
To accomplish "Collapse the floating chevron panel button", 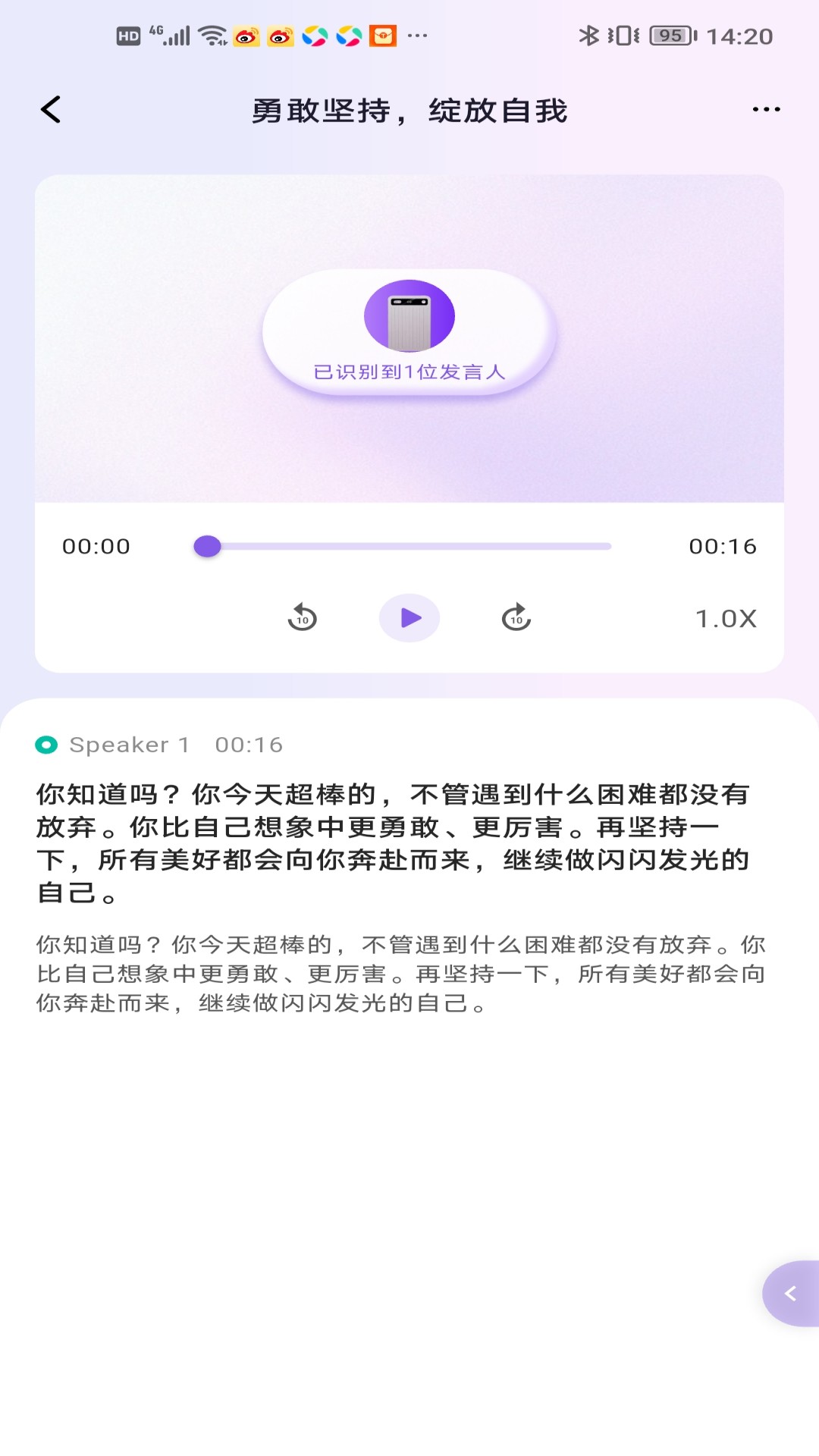I will [790, 1294].
